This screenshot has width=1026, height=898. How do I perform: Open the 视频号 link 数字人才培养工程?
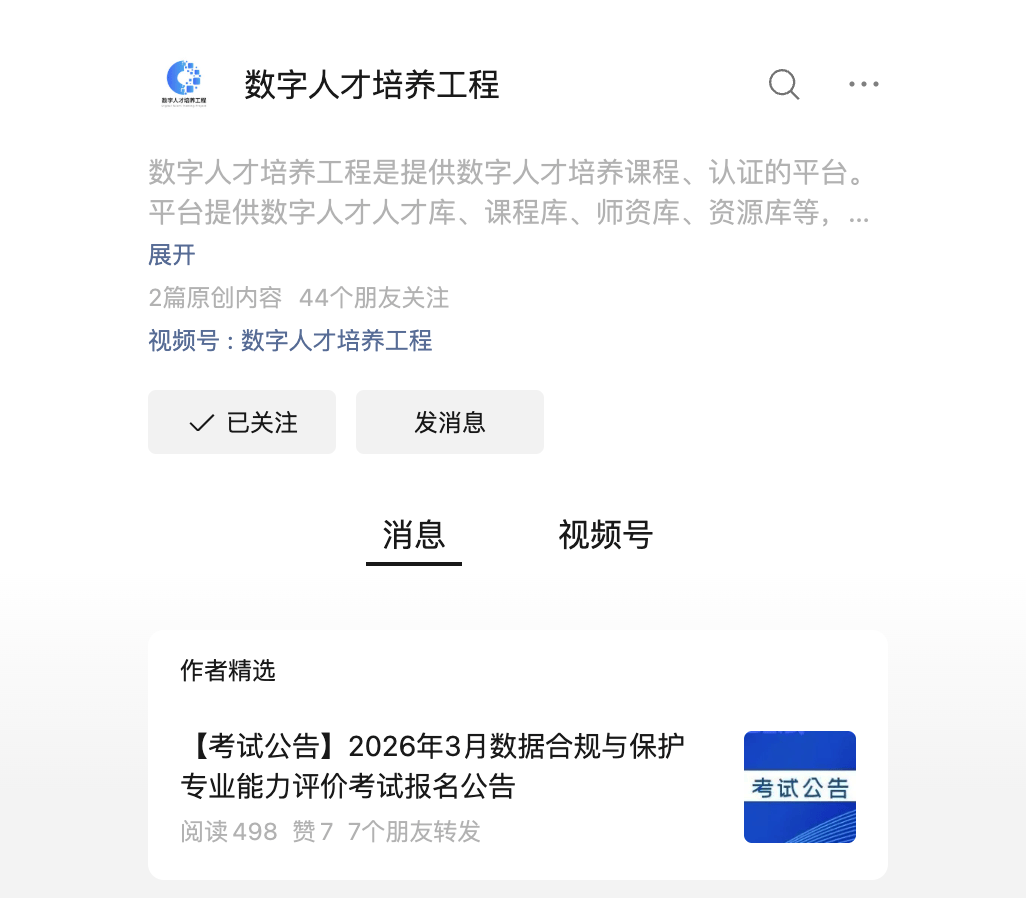tap(336, 341)
